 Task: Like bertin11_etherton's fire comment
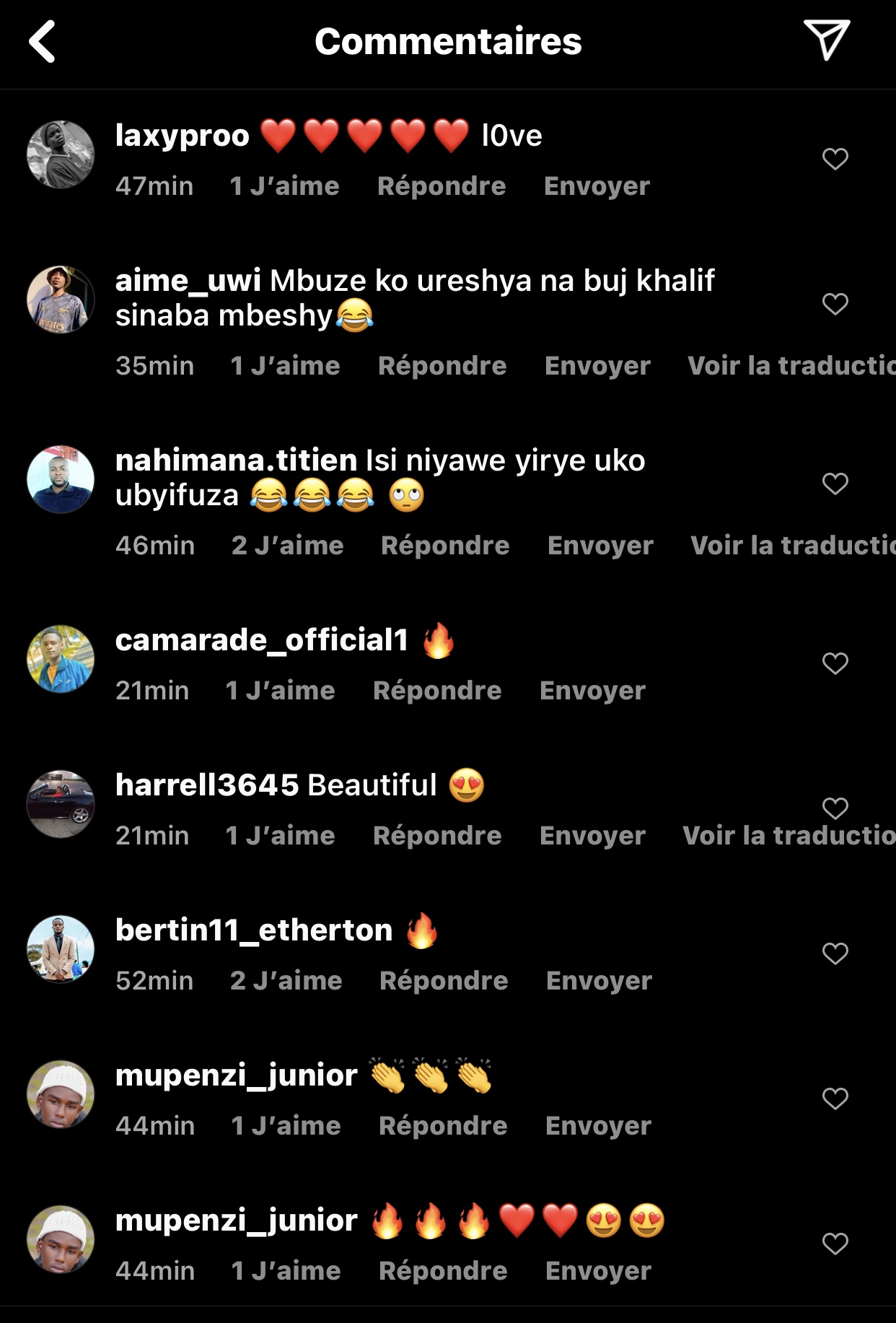tap(835, 953)
